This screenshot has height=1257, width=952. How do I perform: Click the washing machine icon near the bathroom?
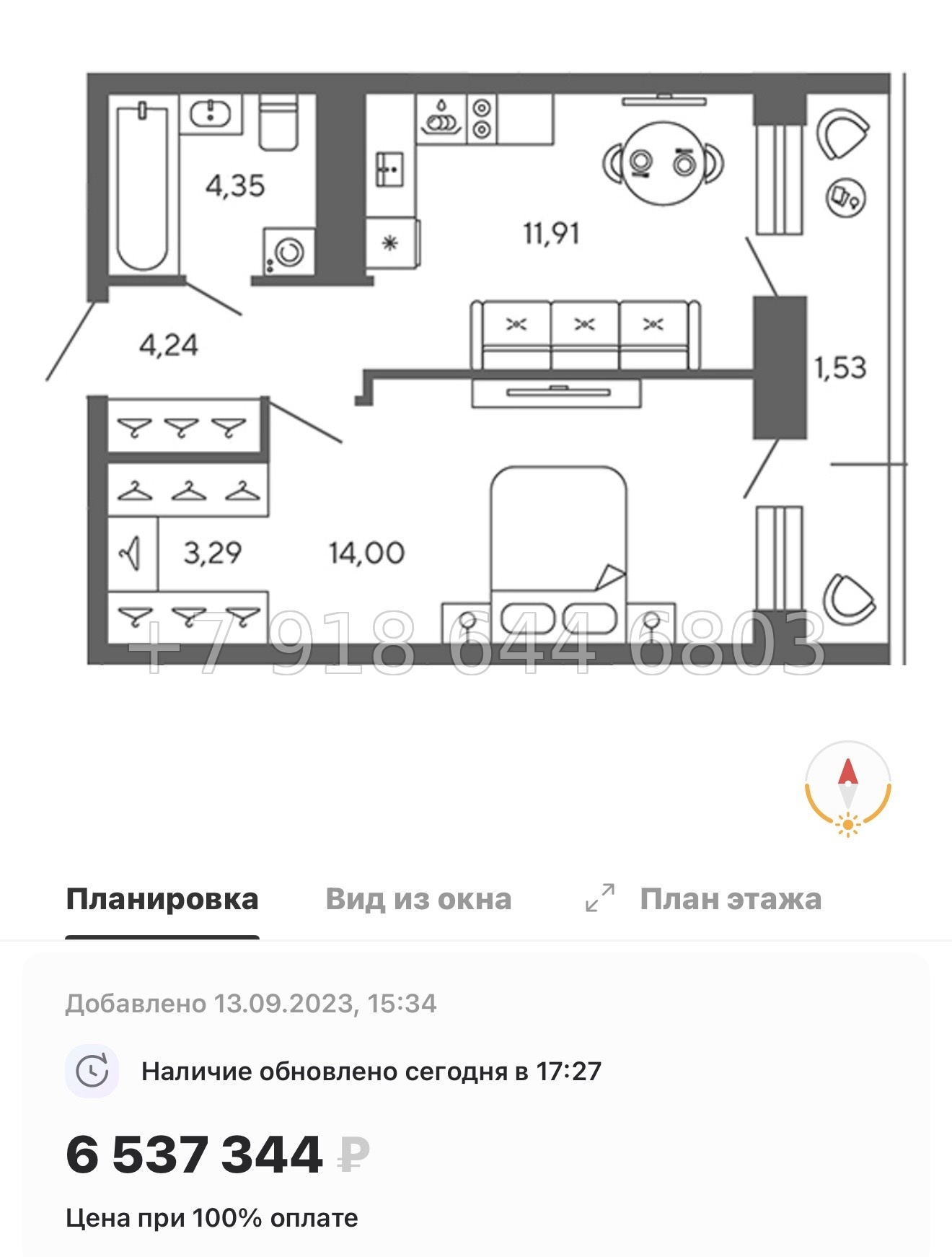pyautogui.click(x=288, y=253)
